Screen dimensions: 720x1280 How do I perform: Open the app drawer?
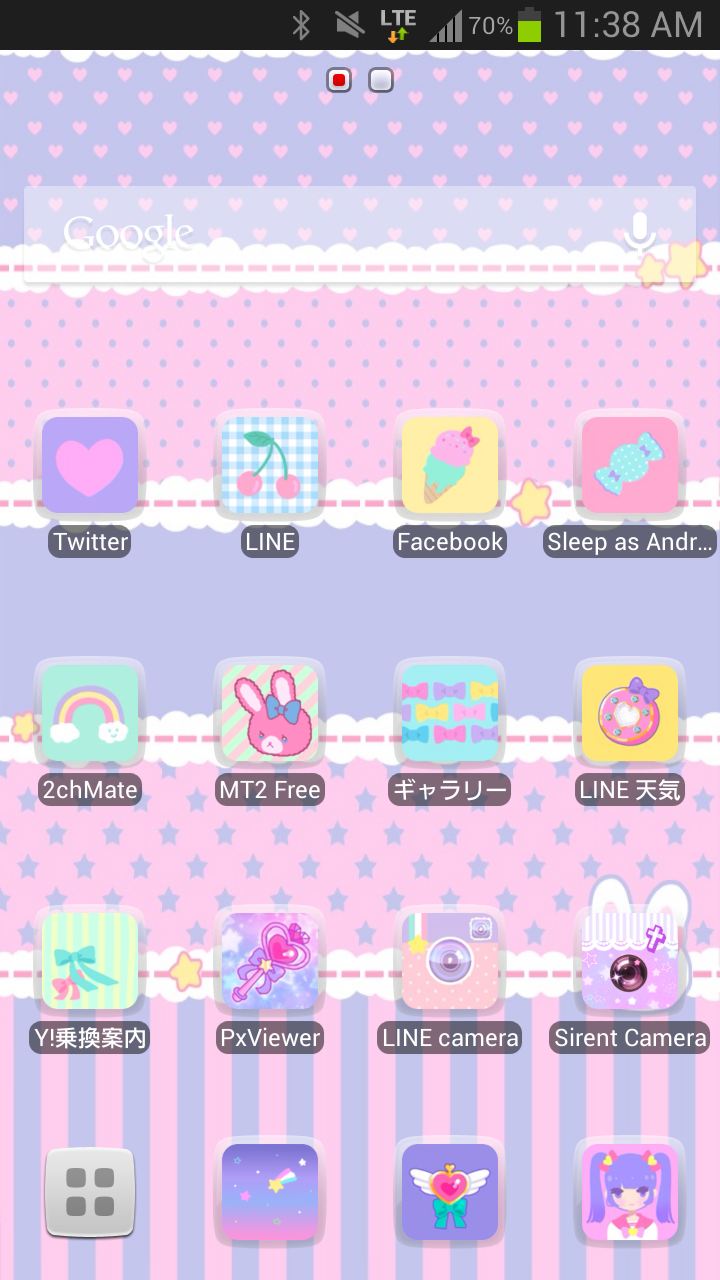tap(90, 1192)
